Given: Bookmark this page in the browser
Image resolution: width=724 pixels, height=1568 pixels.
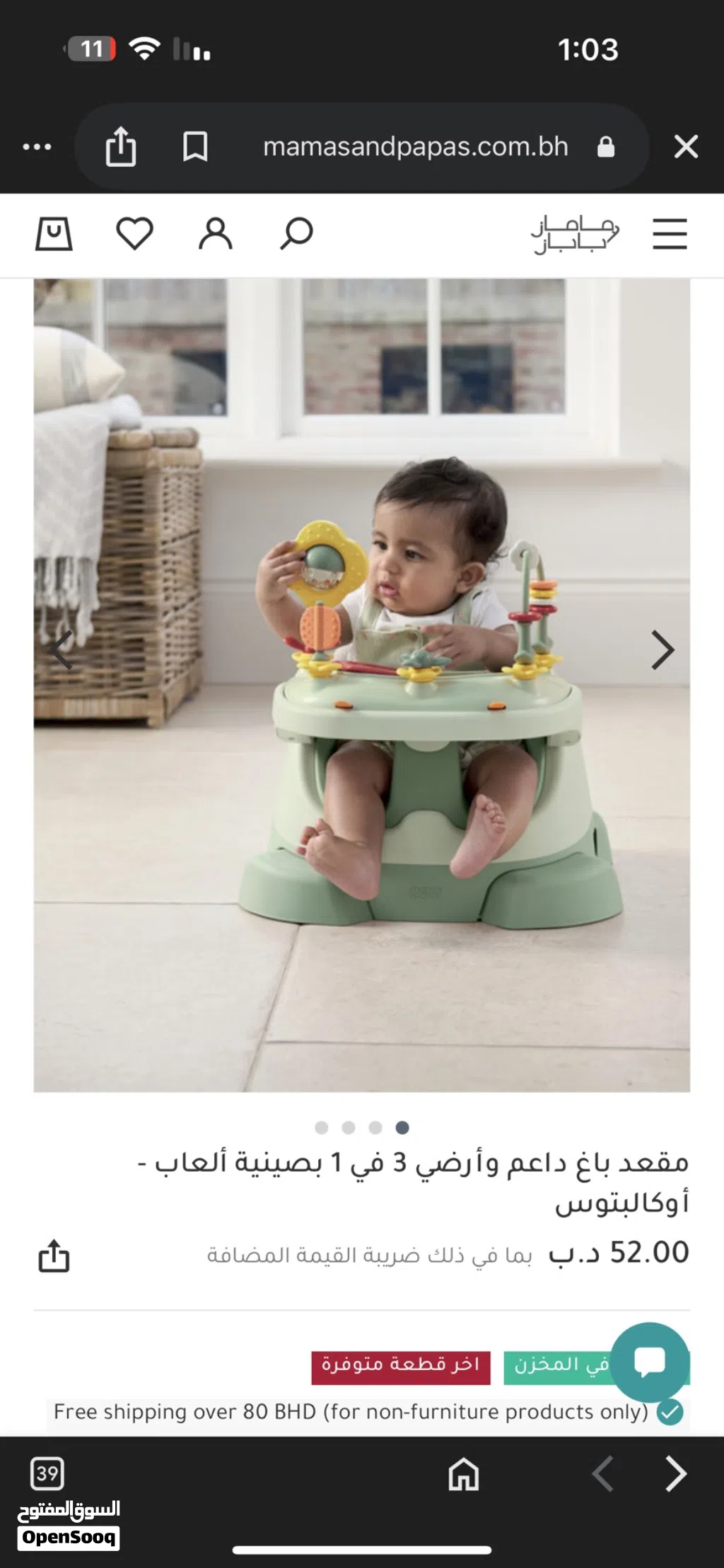Looking at the screenshot, I should [195, 147].
